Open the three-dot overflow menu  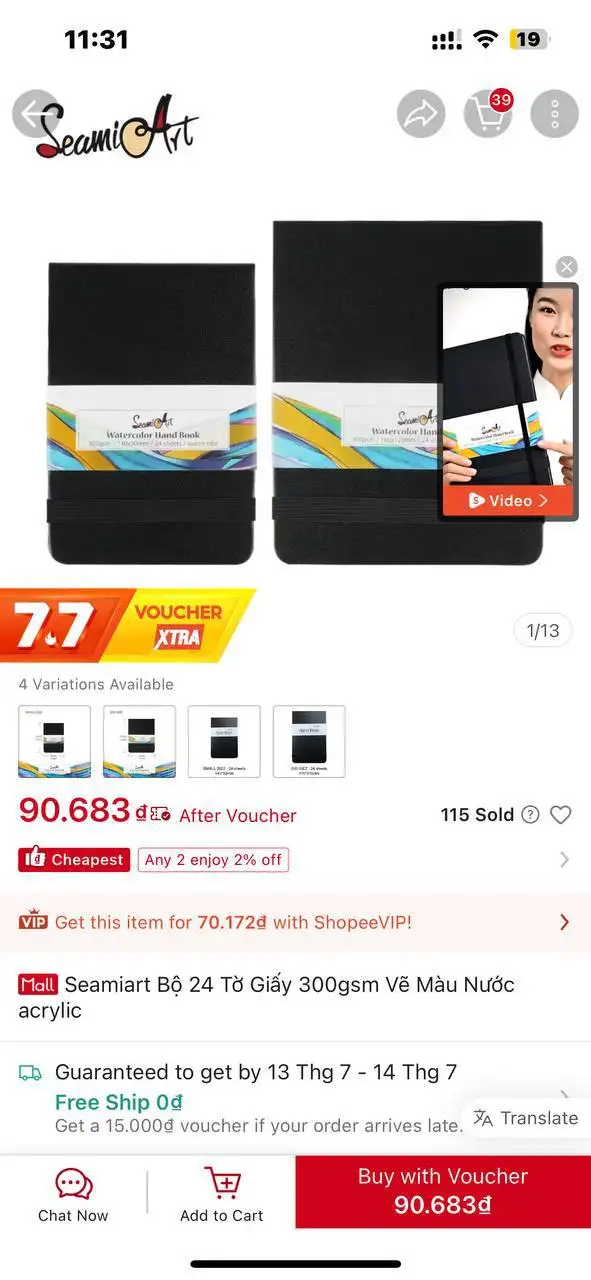pos(554,114)
